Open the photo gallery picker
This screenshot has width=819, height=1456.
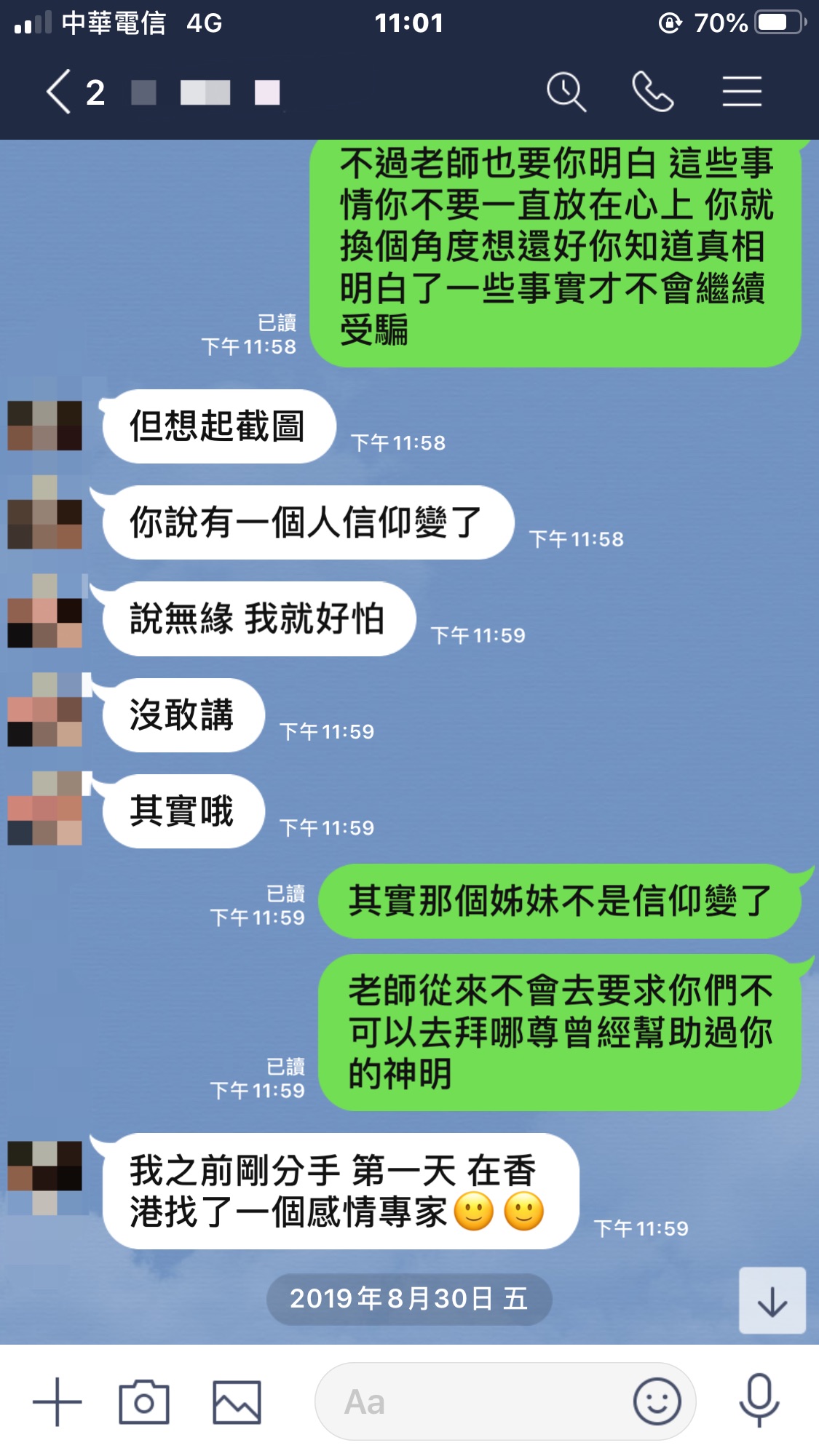tap(237, 1401)
